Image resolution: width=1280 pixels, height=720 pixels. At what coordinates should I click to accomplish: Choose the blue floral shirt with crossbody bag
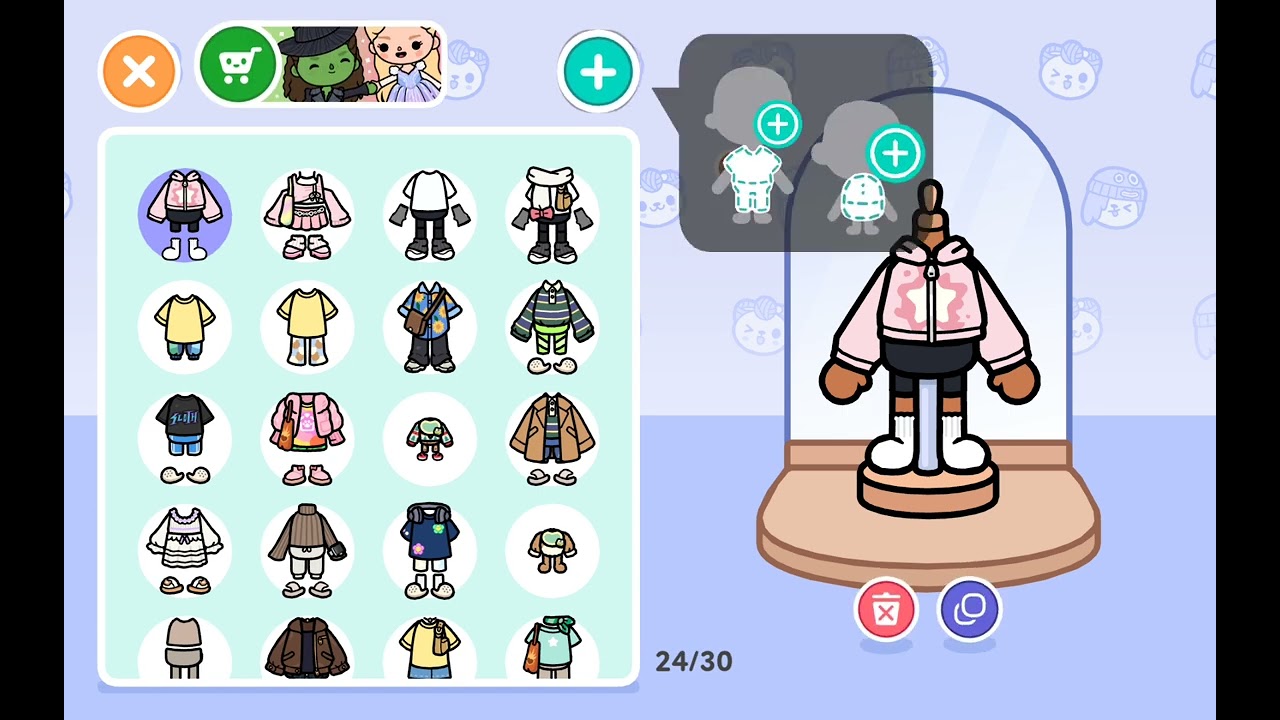tap(430, 327)
